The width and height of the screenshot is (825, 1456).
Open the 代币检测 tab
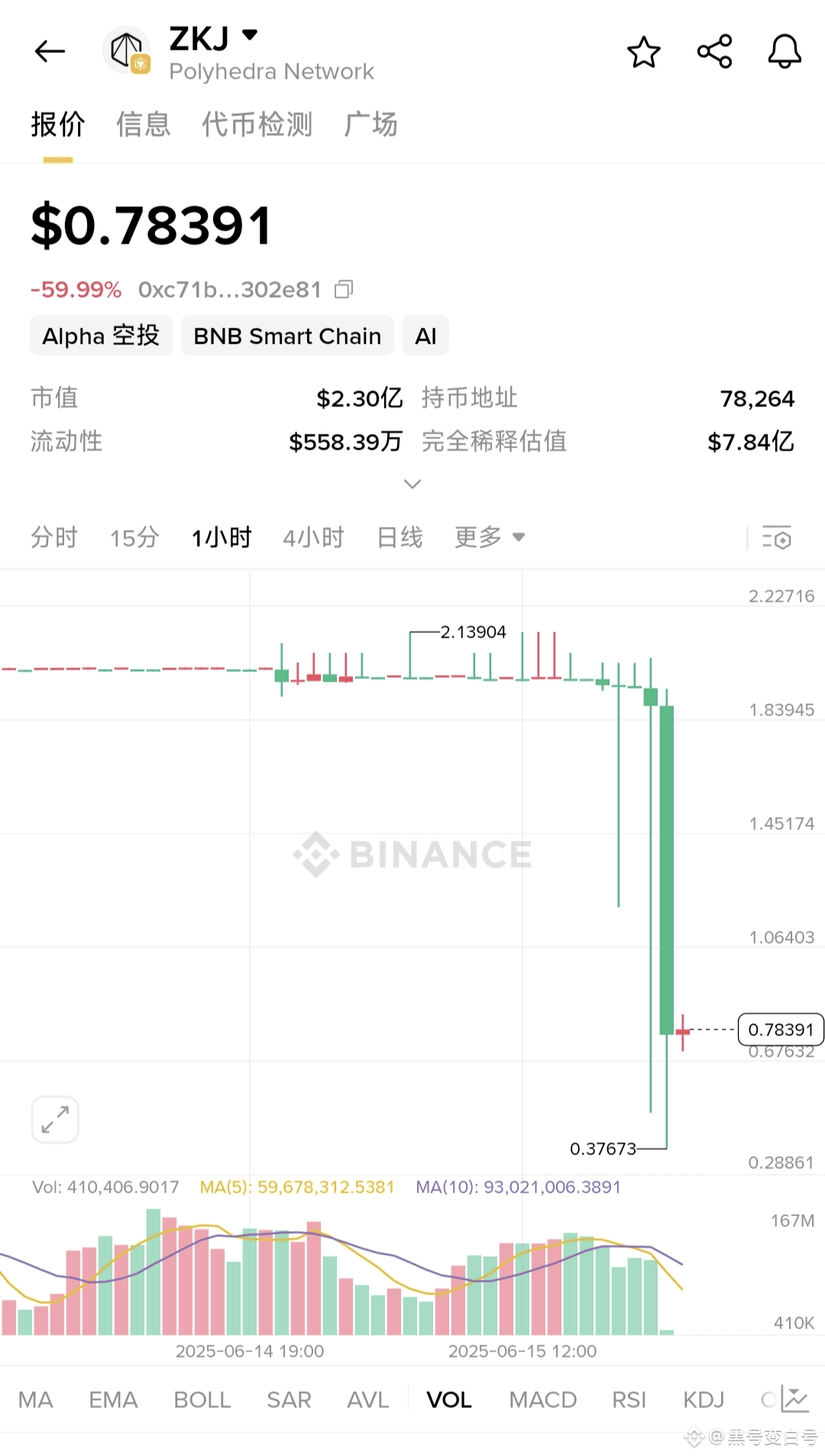(x=257, y=124)
